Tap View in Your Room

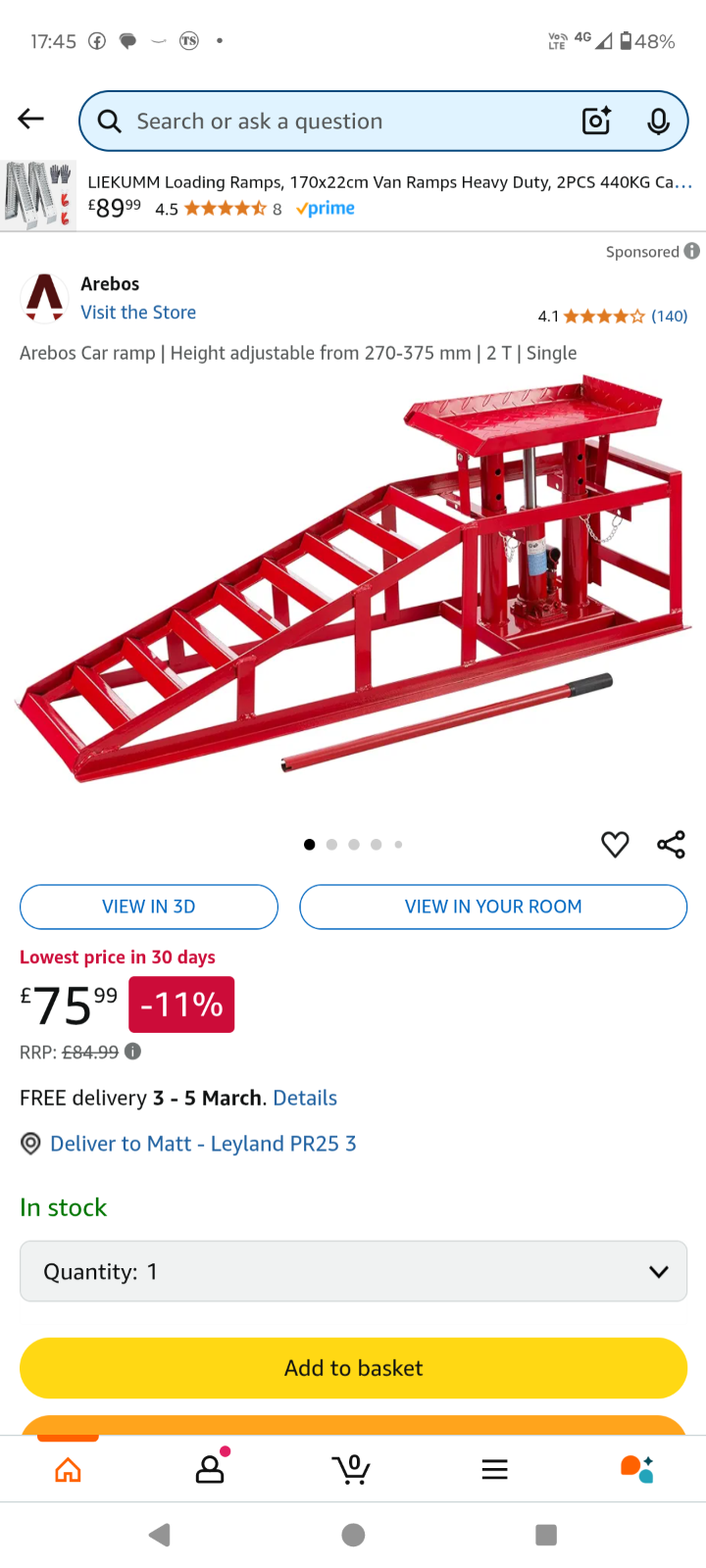(x=493, y=906)
